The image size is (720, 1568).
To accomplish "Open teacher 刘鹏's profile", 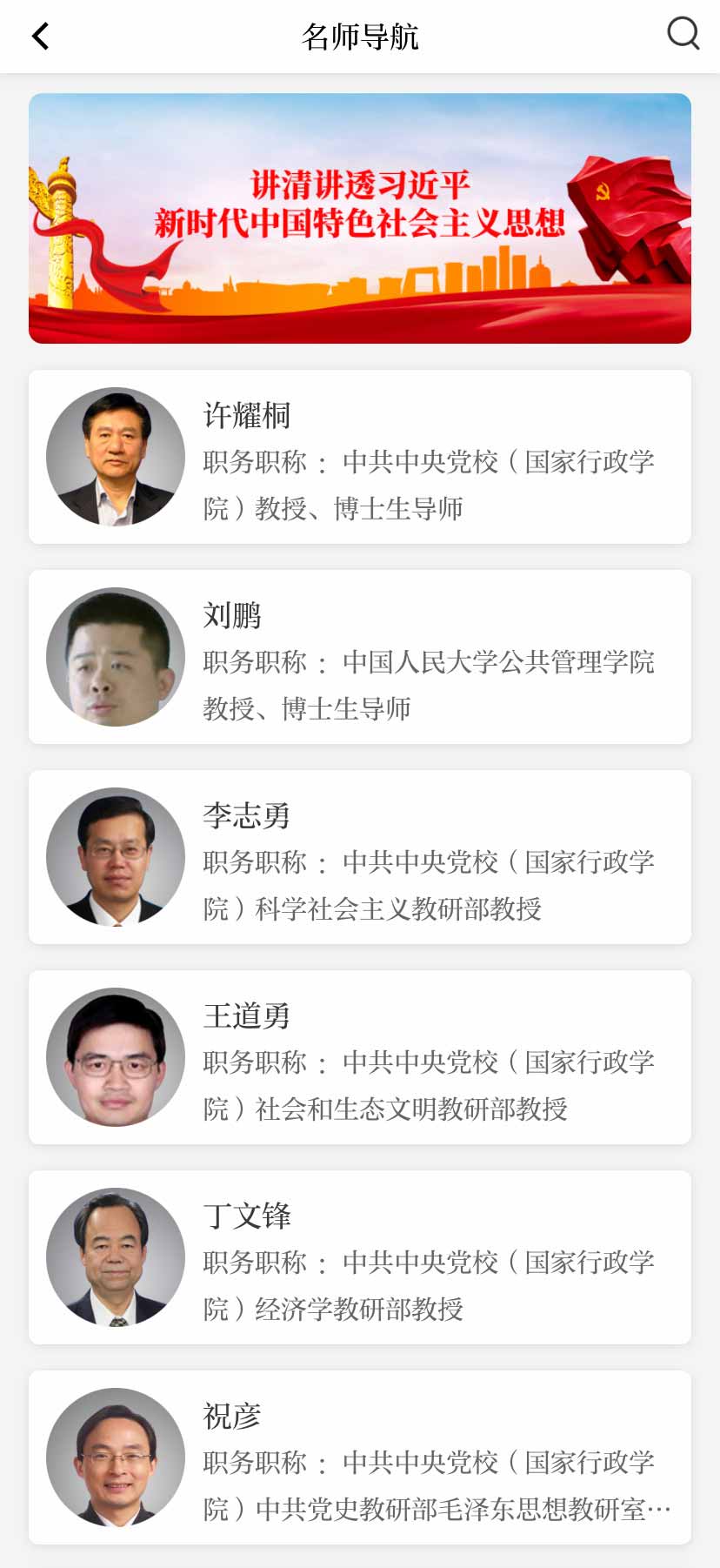I will tap(360, 658).
